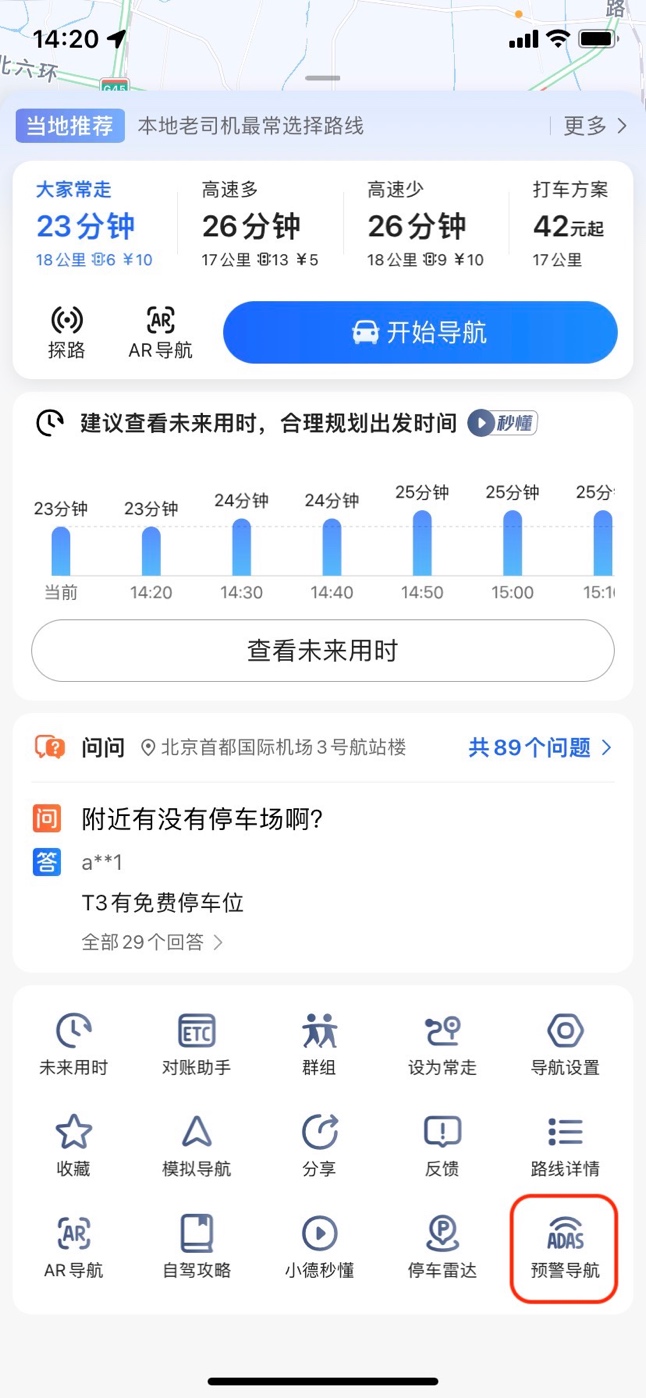Launch AR导航 beside the 探路 button
646x1398 pixels.
(x=160, y=333)
